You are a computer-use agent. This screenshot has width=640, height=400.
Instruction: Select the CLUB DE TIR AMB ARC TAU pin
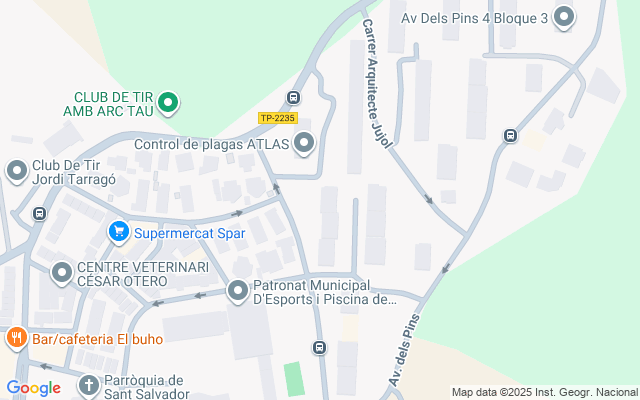pyautogui.click(x=169, y=101)
